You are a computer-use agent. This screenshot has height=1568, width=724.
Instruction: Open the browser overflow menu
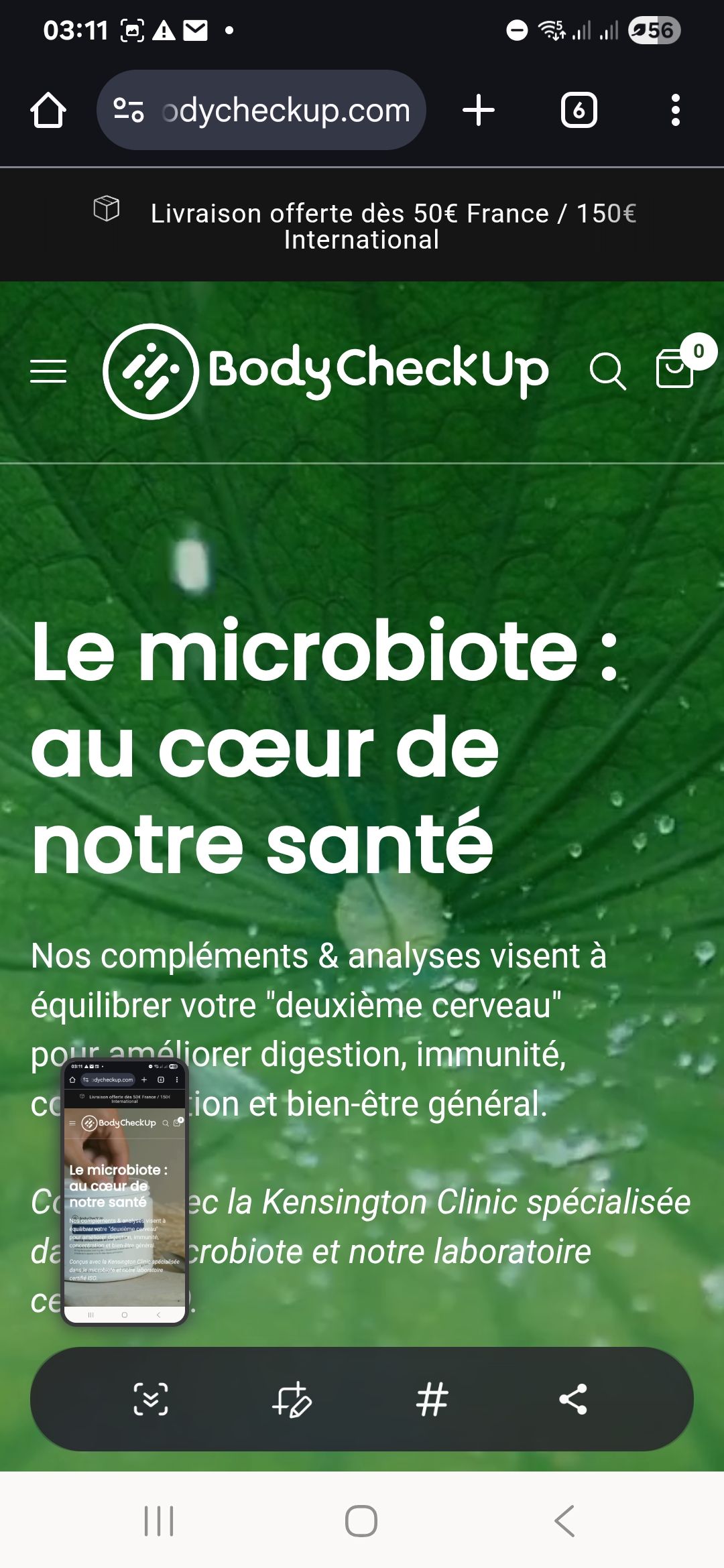[675, 111]
